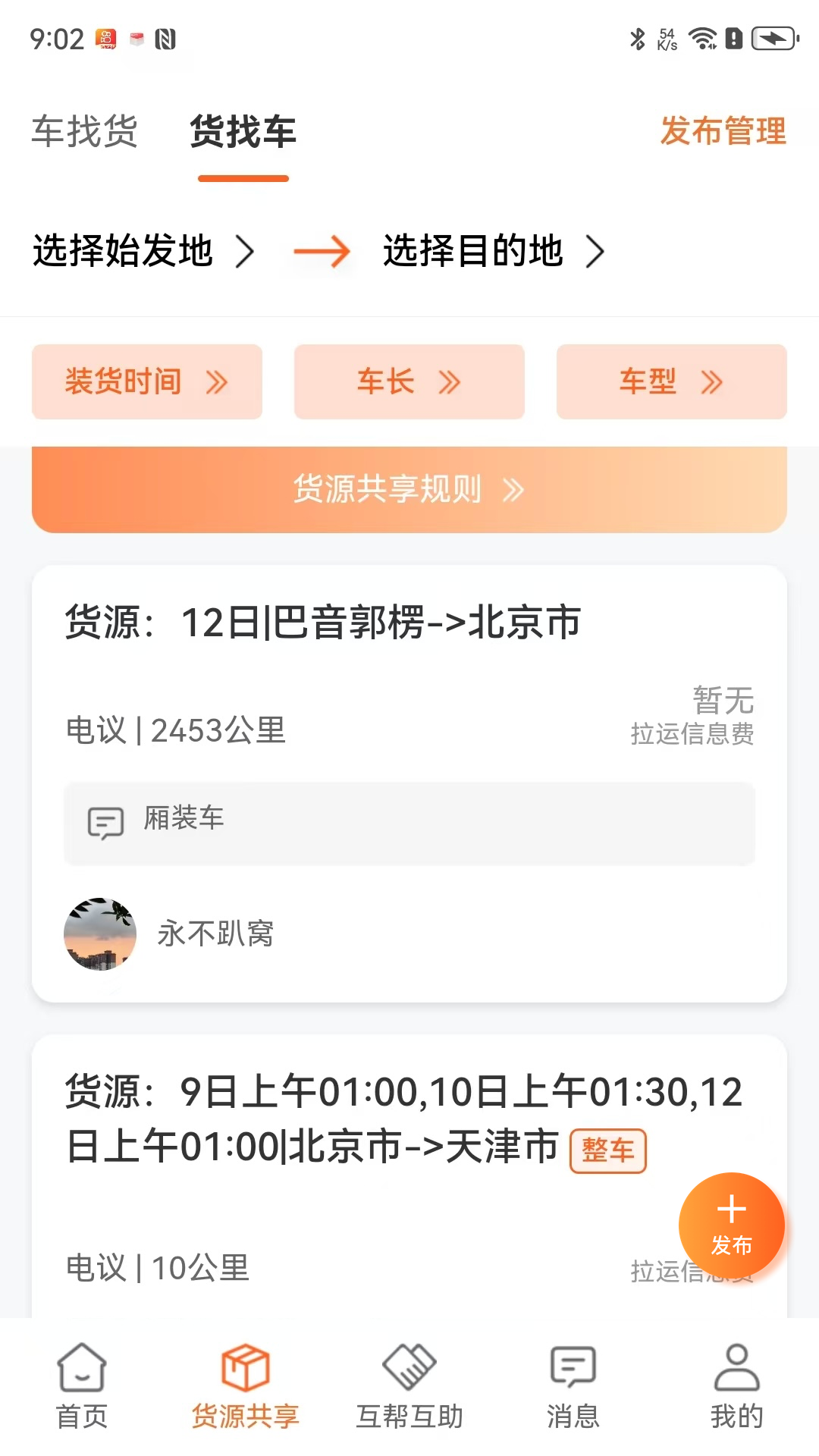Select the 整车 tag on the Beijing-Tianjin cargo
819x1456 pixels.
(x=608, y=1151)
